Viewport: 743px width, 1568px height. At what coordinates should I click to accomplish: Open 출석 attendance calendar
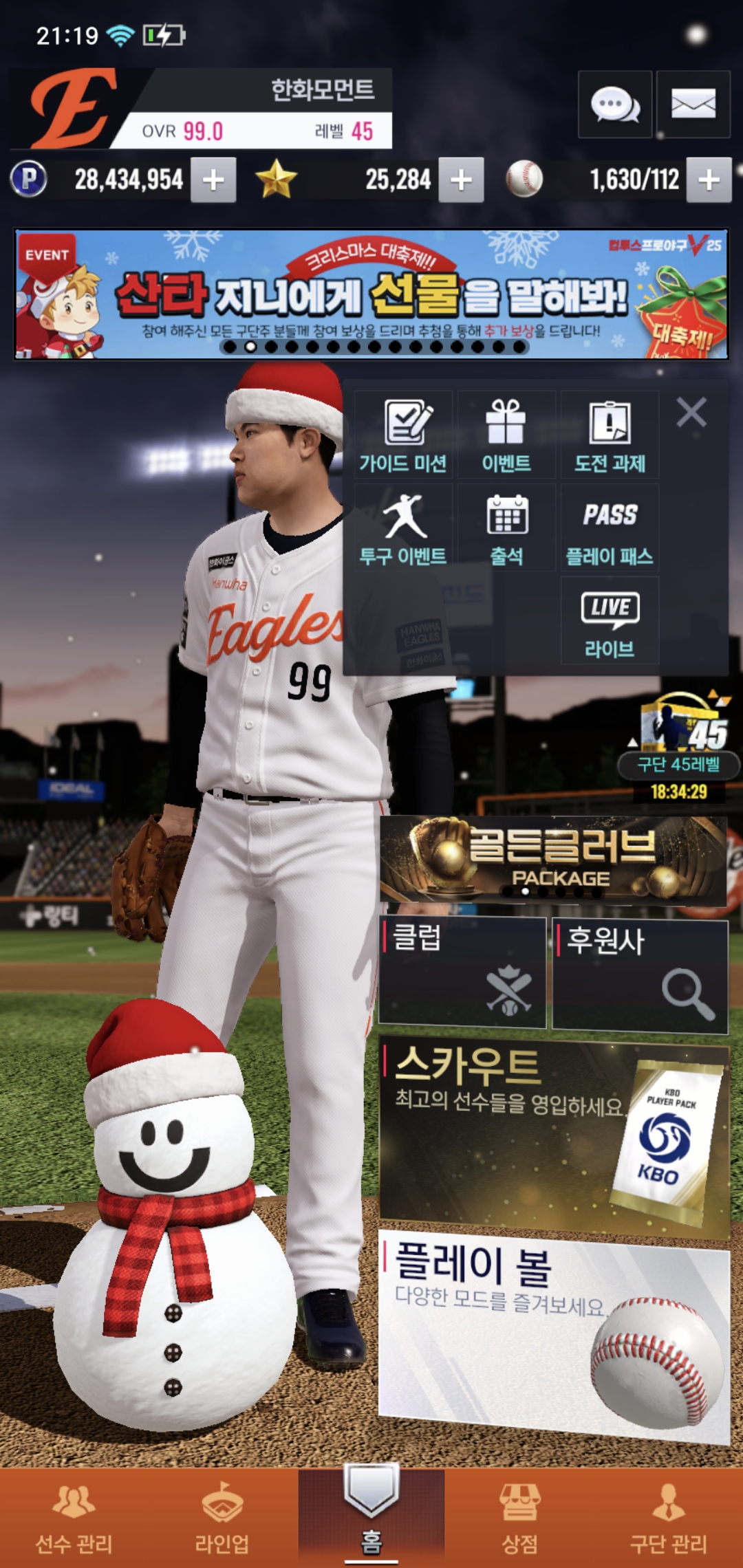tap(506, 528)
